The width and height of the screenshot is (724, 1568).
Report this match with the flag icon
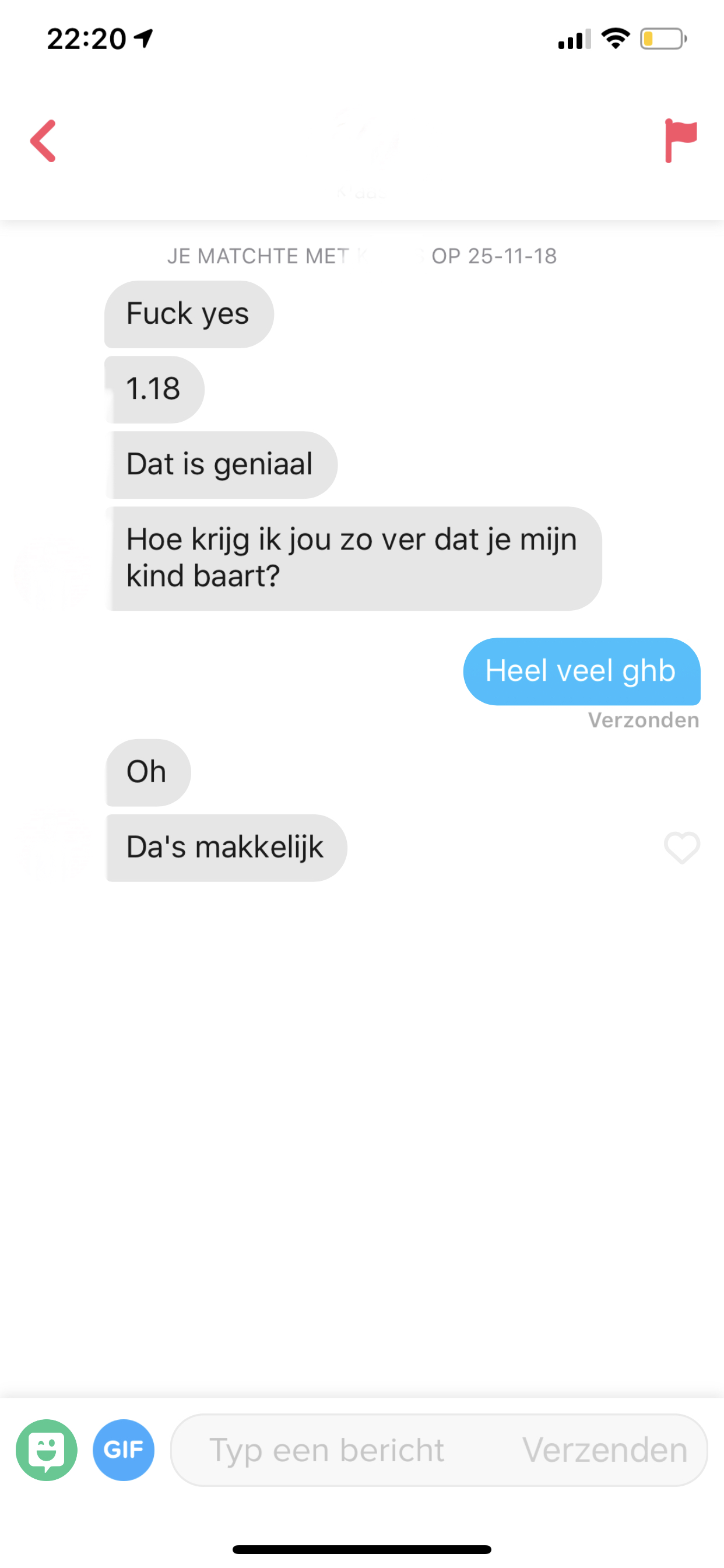680,141
